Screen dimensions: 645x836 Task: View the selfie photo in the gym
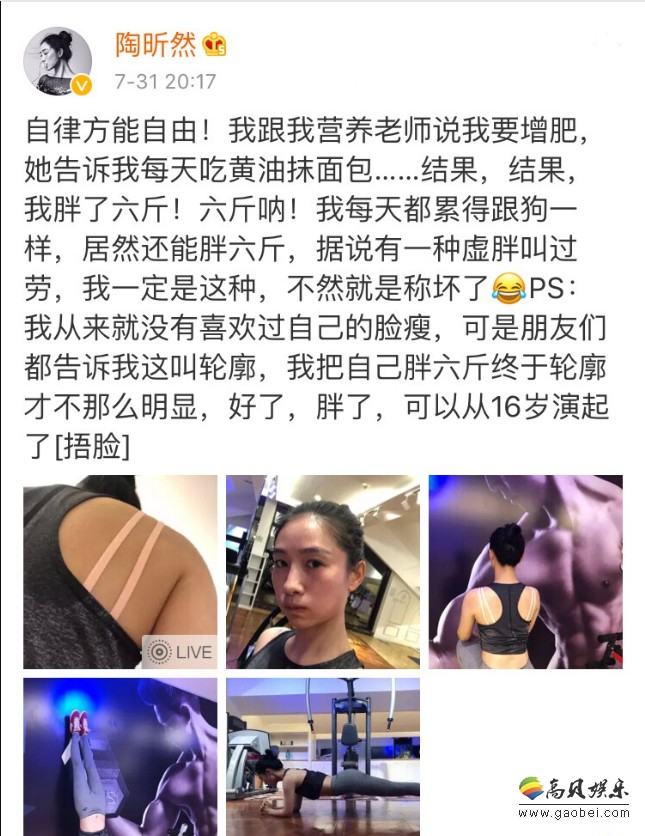coord(322,571)
